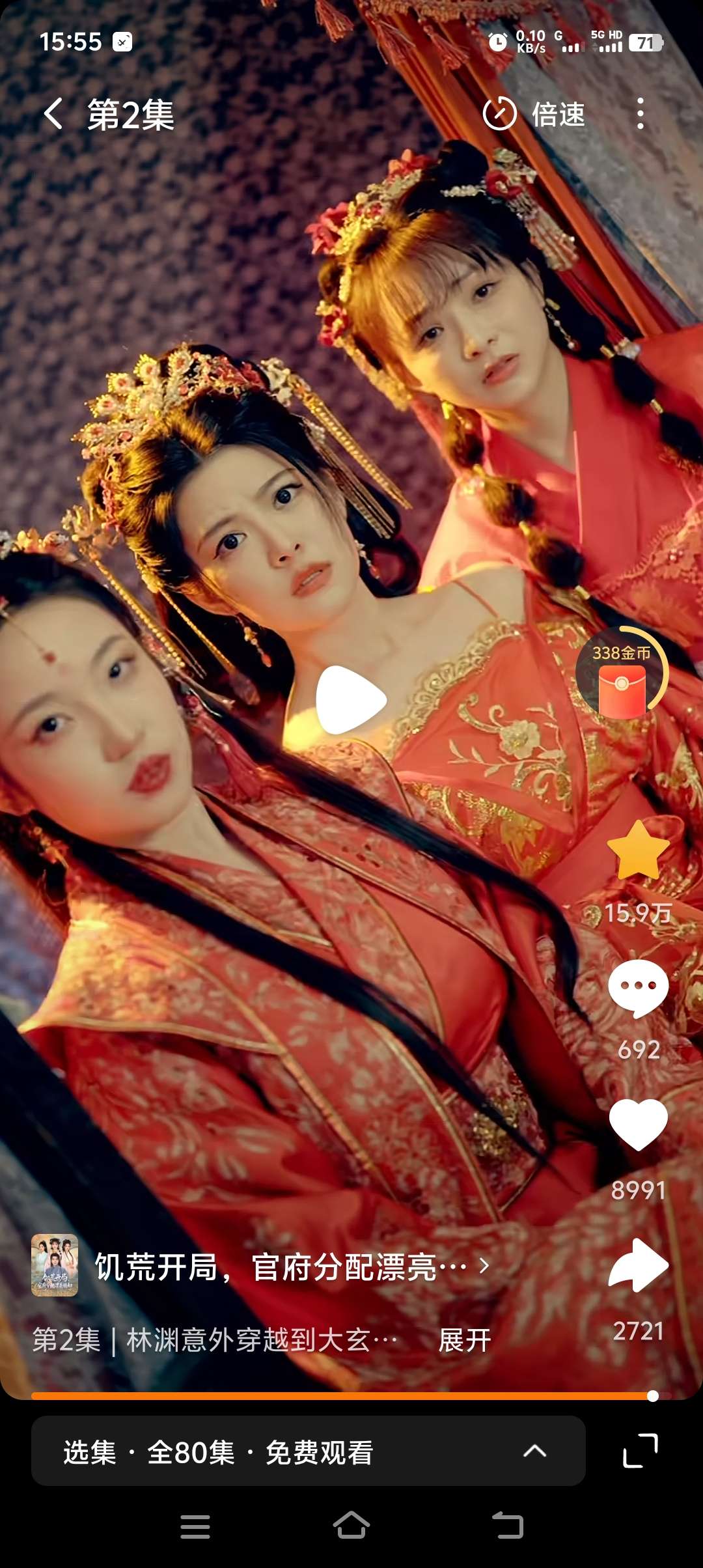Image resolution: width=703 pixels, height=1568 pixels.
Task: Open the three-dot overflow menu
Action: pyautogui.click(x=641, y=114)
